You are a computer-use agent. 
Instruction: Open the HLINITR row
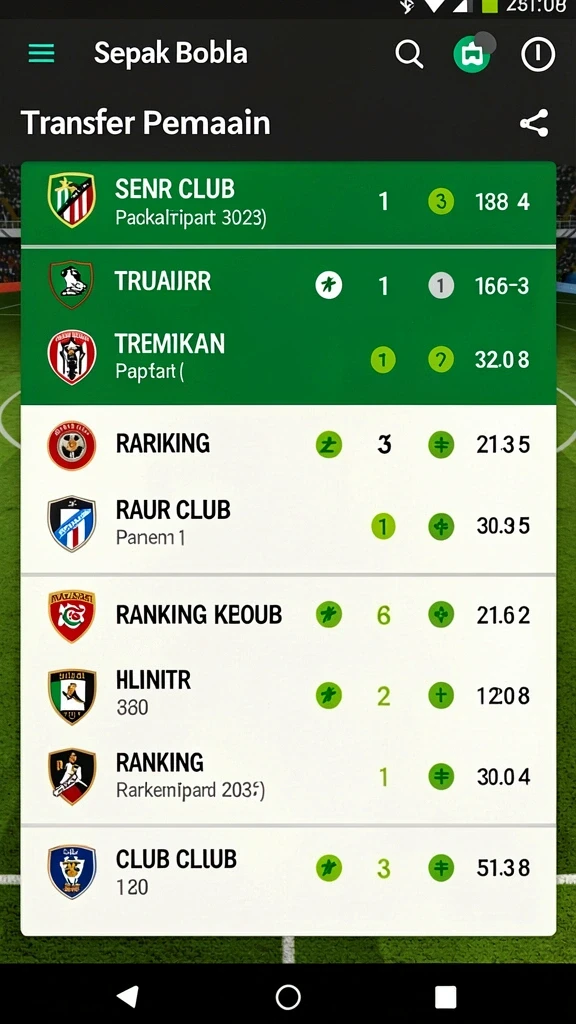pyautogui.click(x=288, y=696)
